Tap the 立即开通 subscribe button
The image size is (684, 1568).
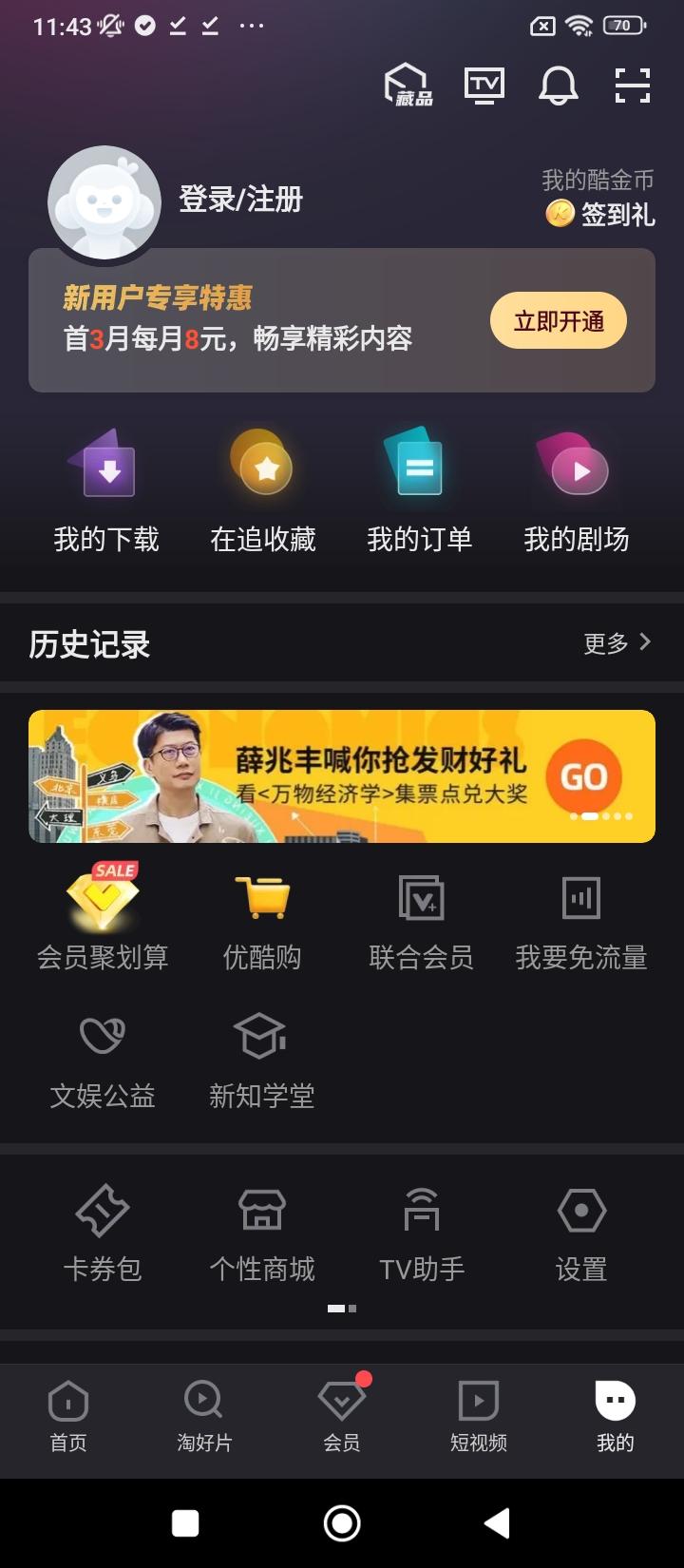click(558, 320)
